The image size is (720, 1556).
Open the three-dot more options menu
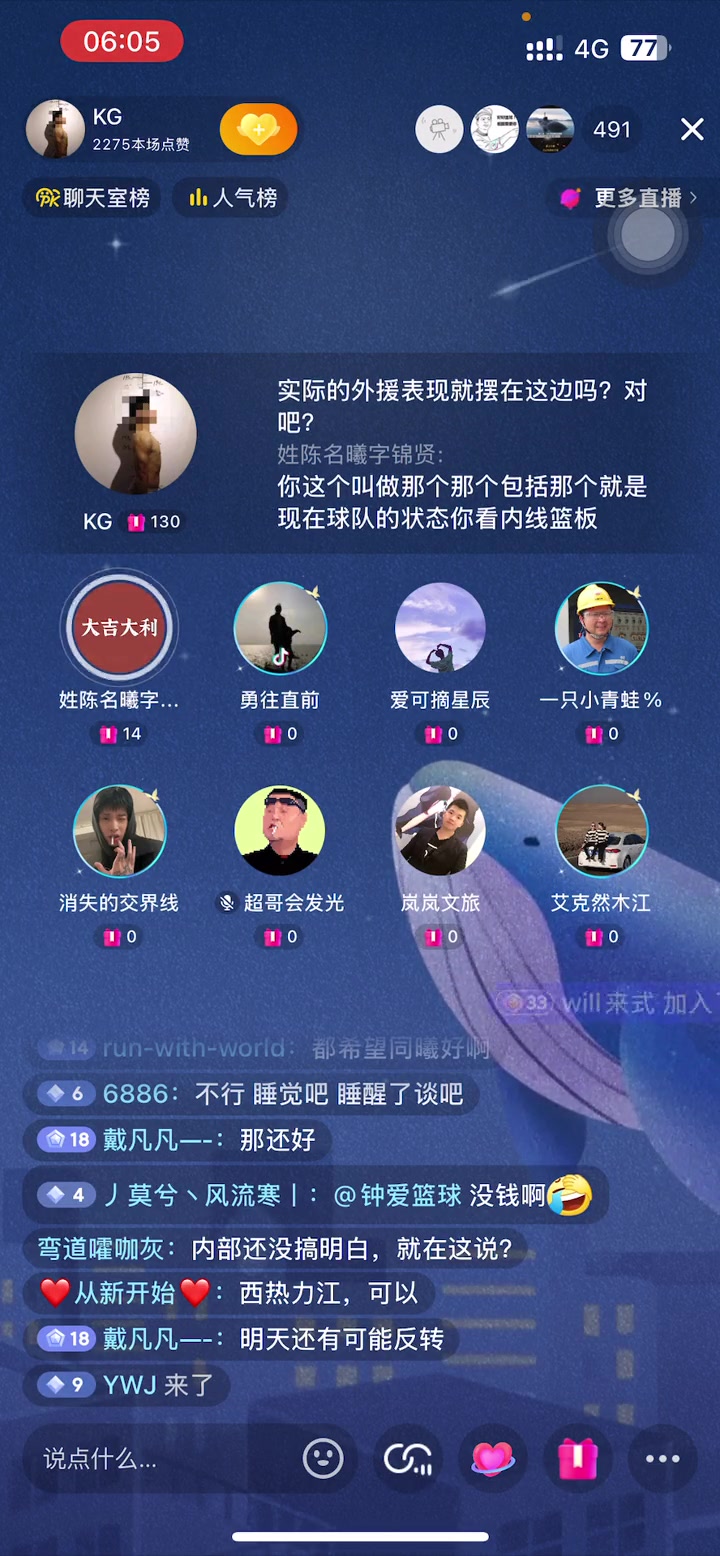click(x=662, y=1459)
